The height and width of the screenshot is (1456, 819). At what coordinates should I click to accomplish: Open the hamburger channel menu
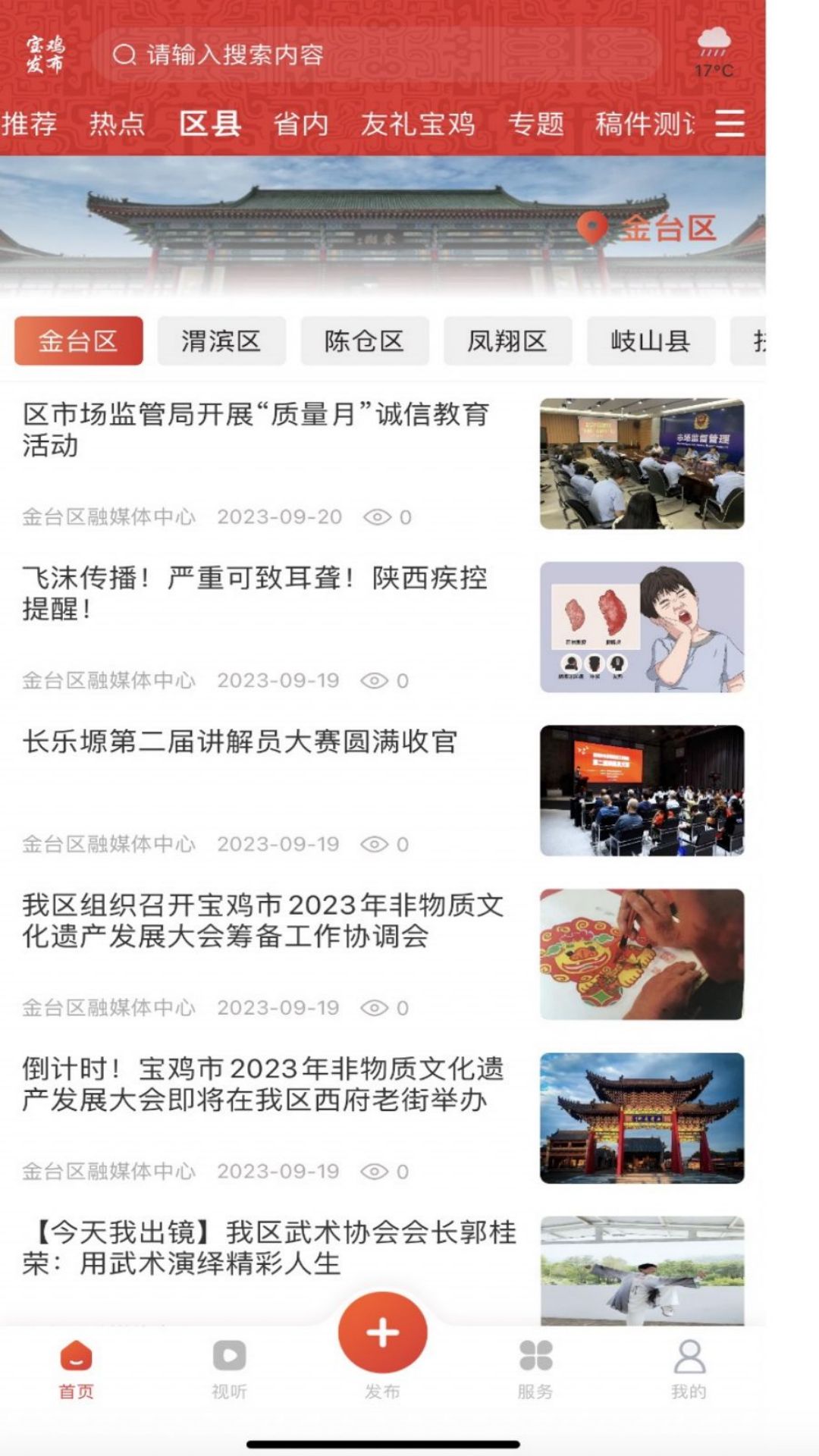click(729, 123)
